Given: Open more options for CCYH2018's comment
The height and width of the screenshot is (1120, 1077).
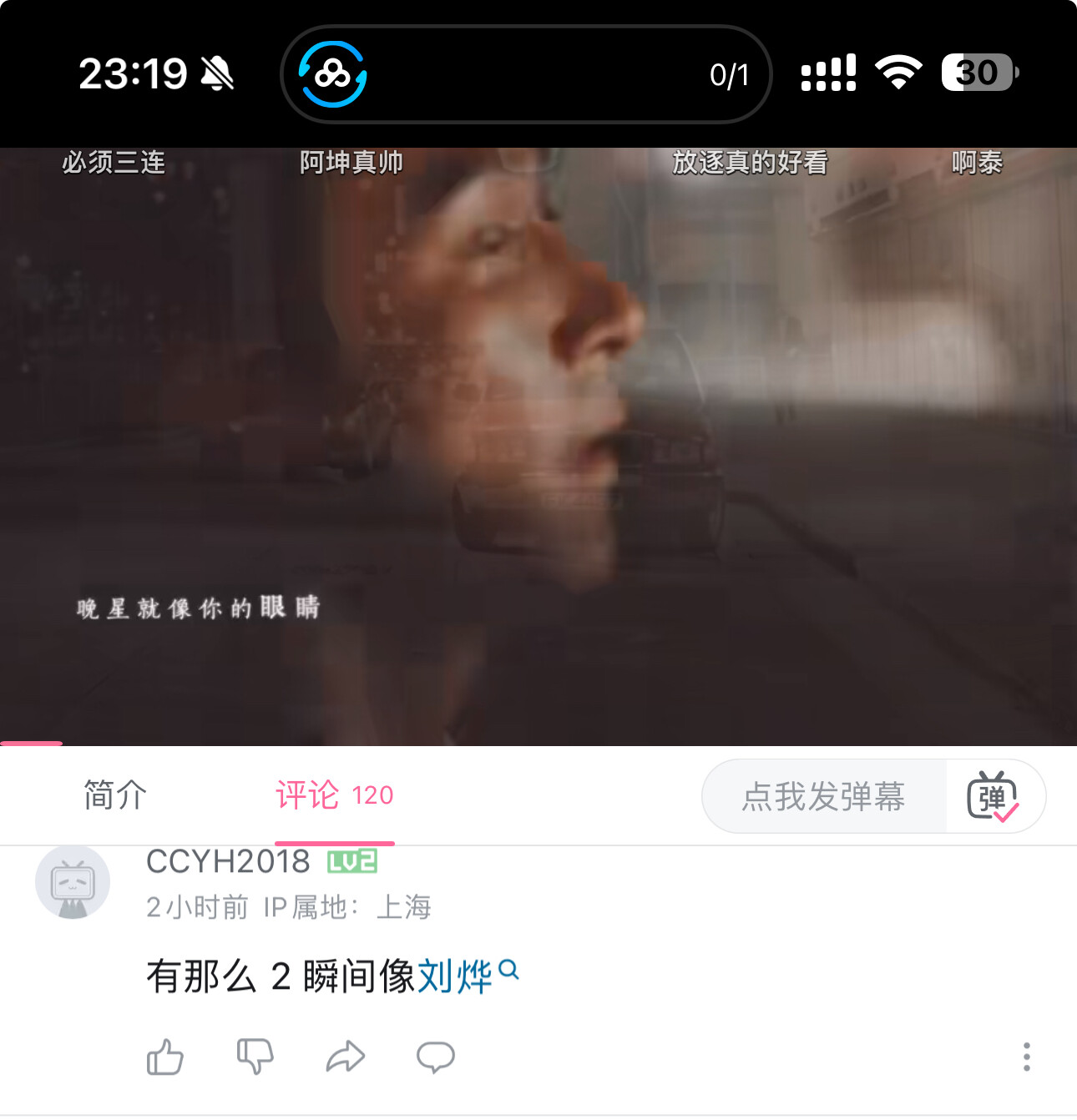Looking at the screenshot, I should 1026,1057.
